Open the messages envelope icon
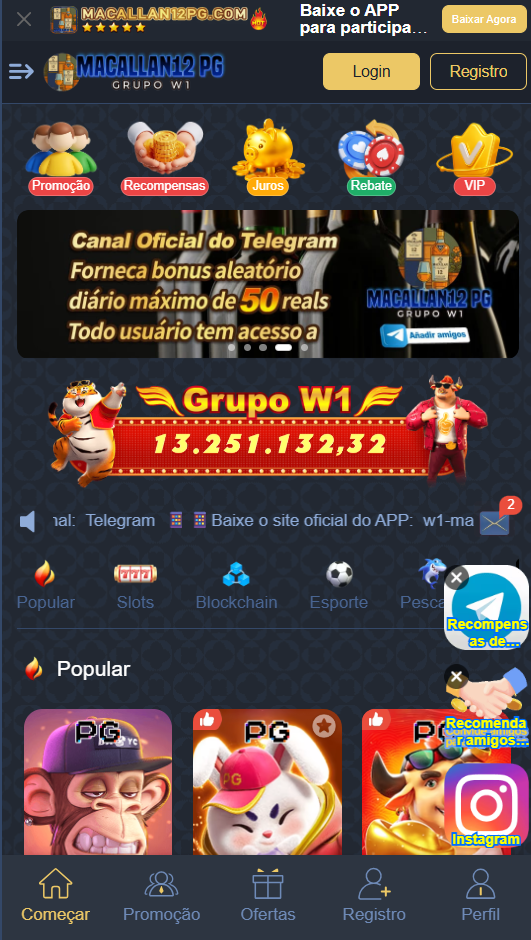This screenshot has width=531, height=940. 495,522
